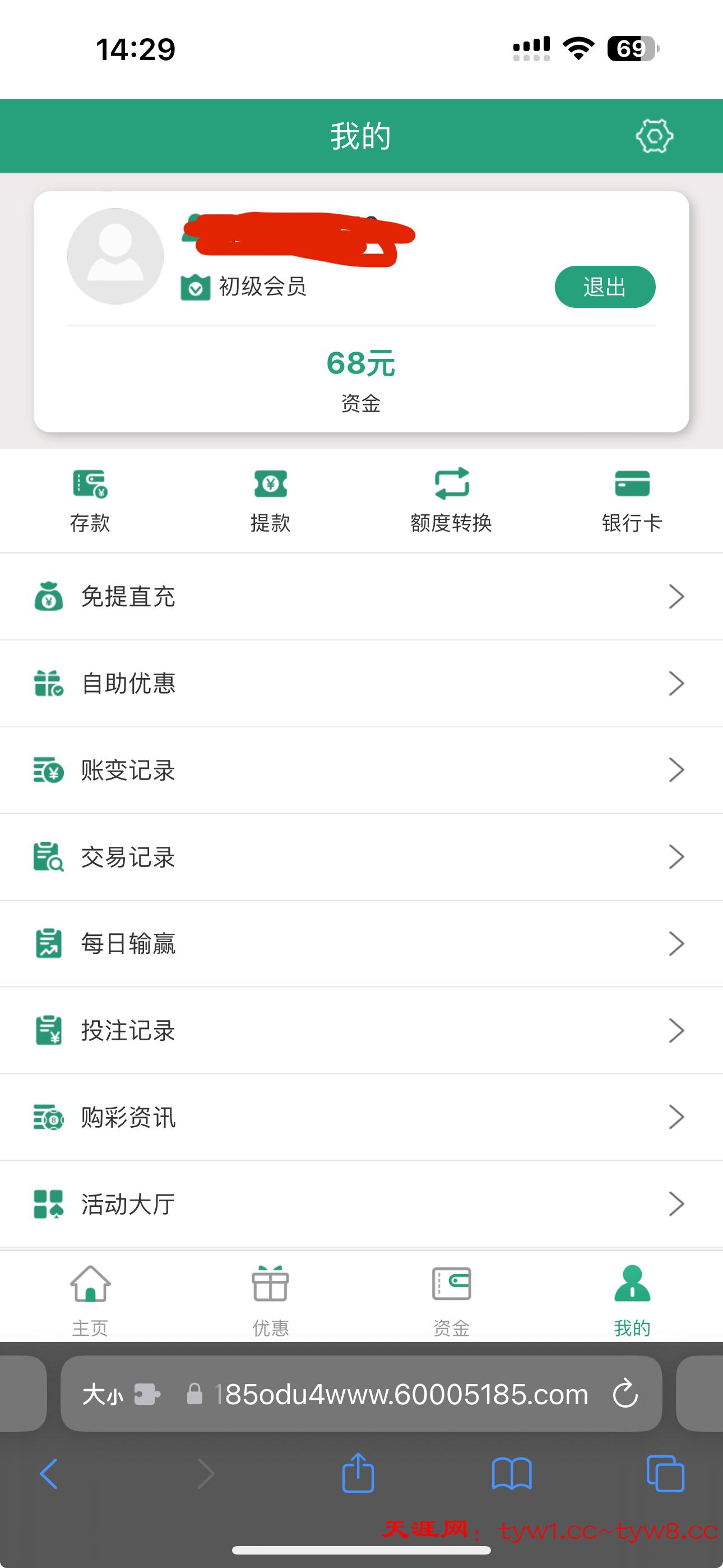Open 每日输赢 daily win/loss
This screenshot has height=1568, width=723.
tap(361, 943)
